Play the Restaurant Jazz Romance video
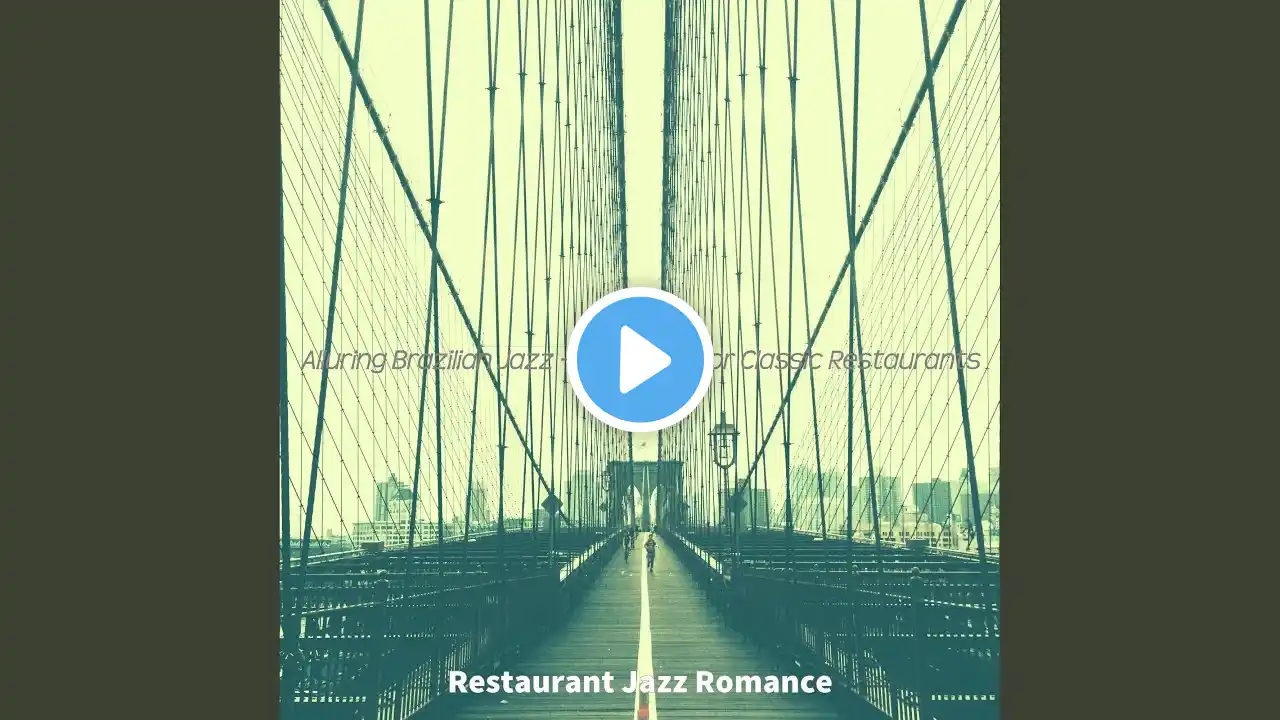1280x720 pixels. coord(640,360)
